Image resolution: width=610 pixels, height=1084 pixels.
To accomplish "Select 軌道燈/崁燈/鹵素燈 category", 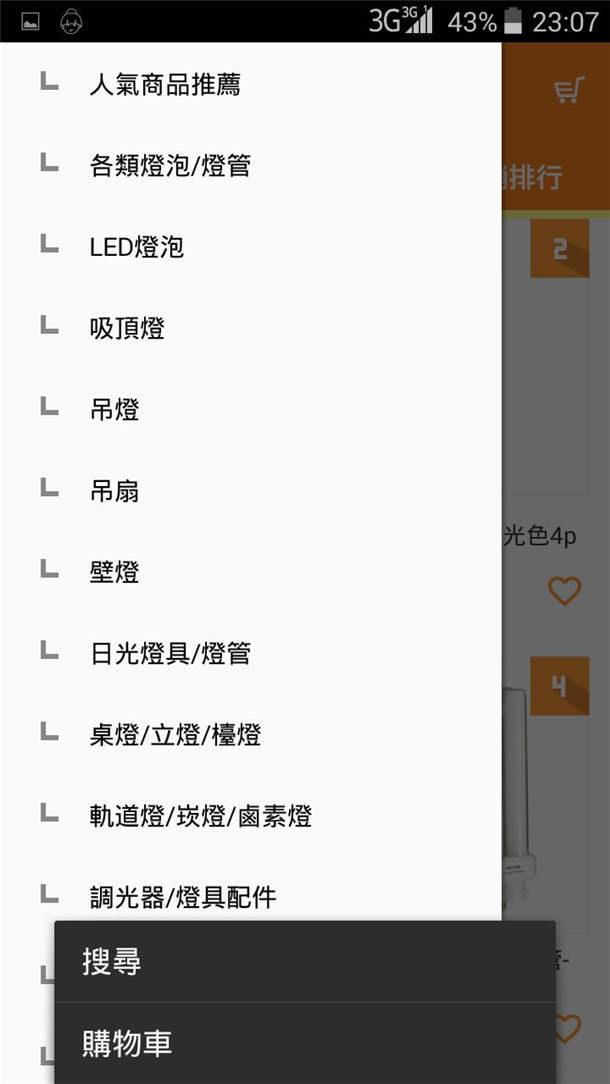I will pyautogui.click(x=250, y=816).
